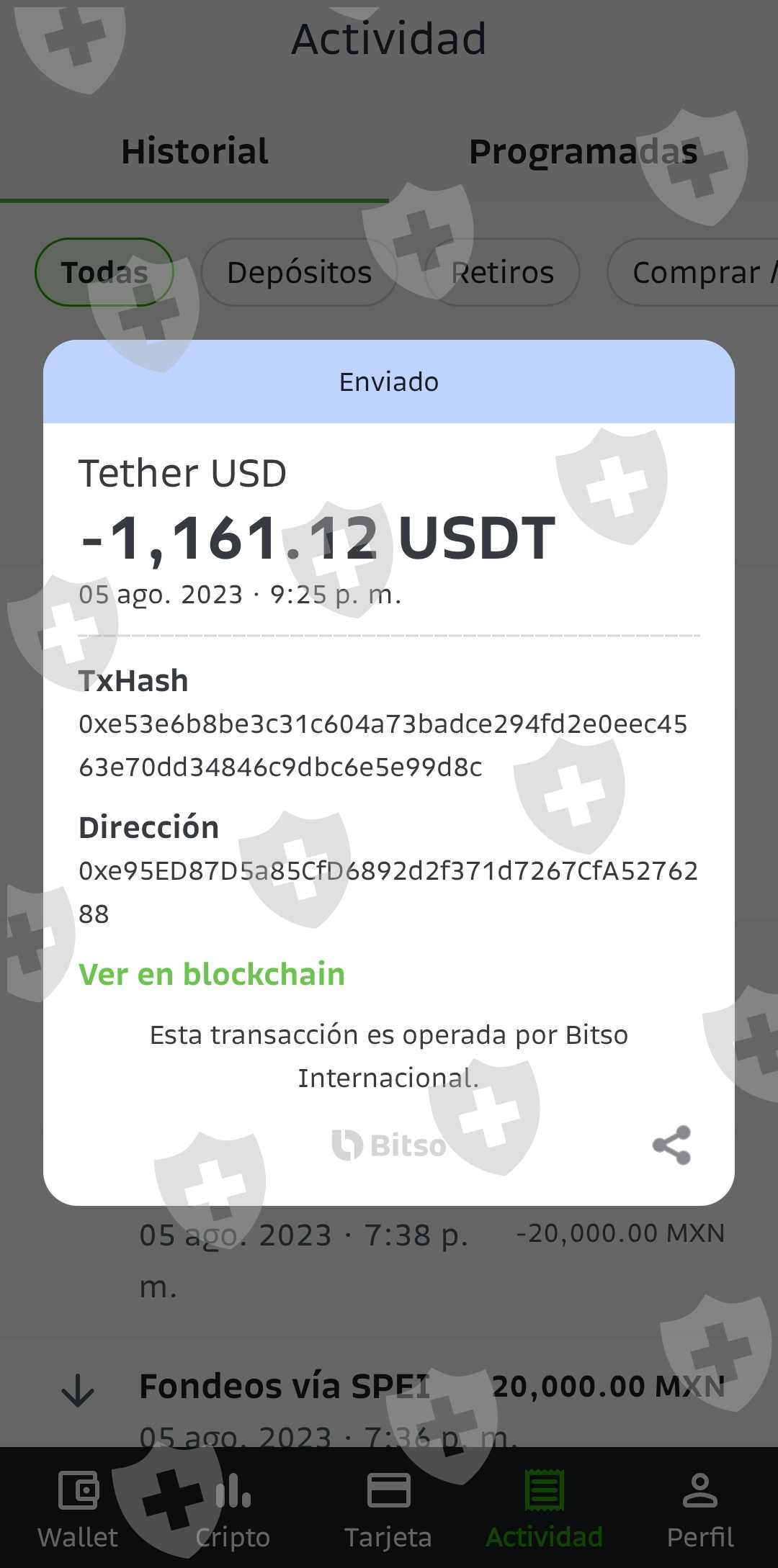The width and height of the screenshot is (778, 1568).
Task: Filter by Retiros chip
Action: (502, 272)
